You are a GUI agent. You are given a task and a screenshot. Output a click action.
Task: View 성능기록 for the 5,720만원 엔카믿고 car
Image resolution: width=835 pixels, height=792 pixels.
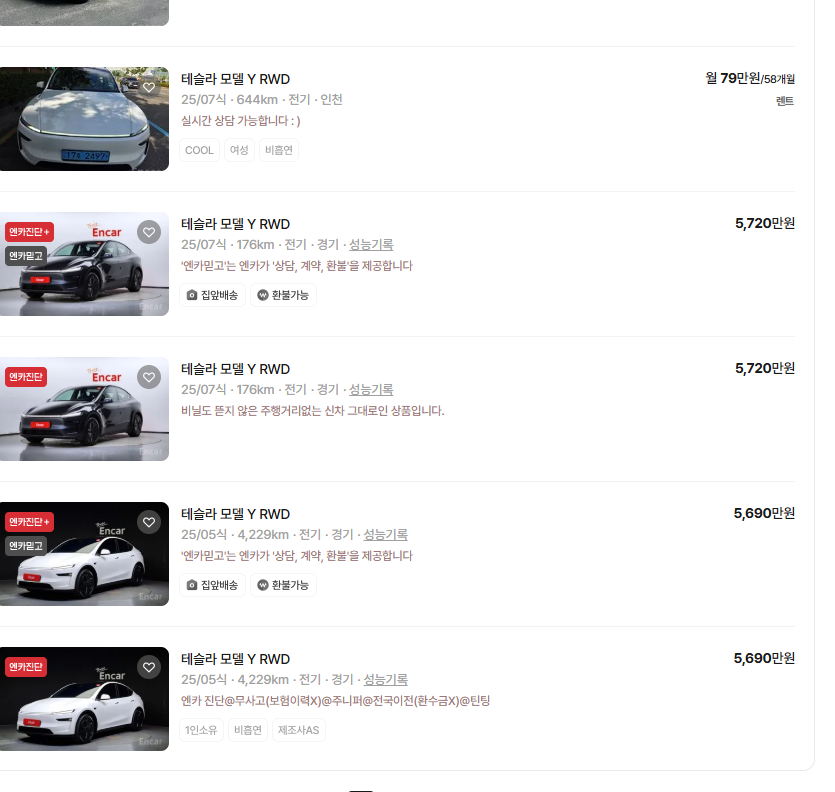tap(371, 245)
